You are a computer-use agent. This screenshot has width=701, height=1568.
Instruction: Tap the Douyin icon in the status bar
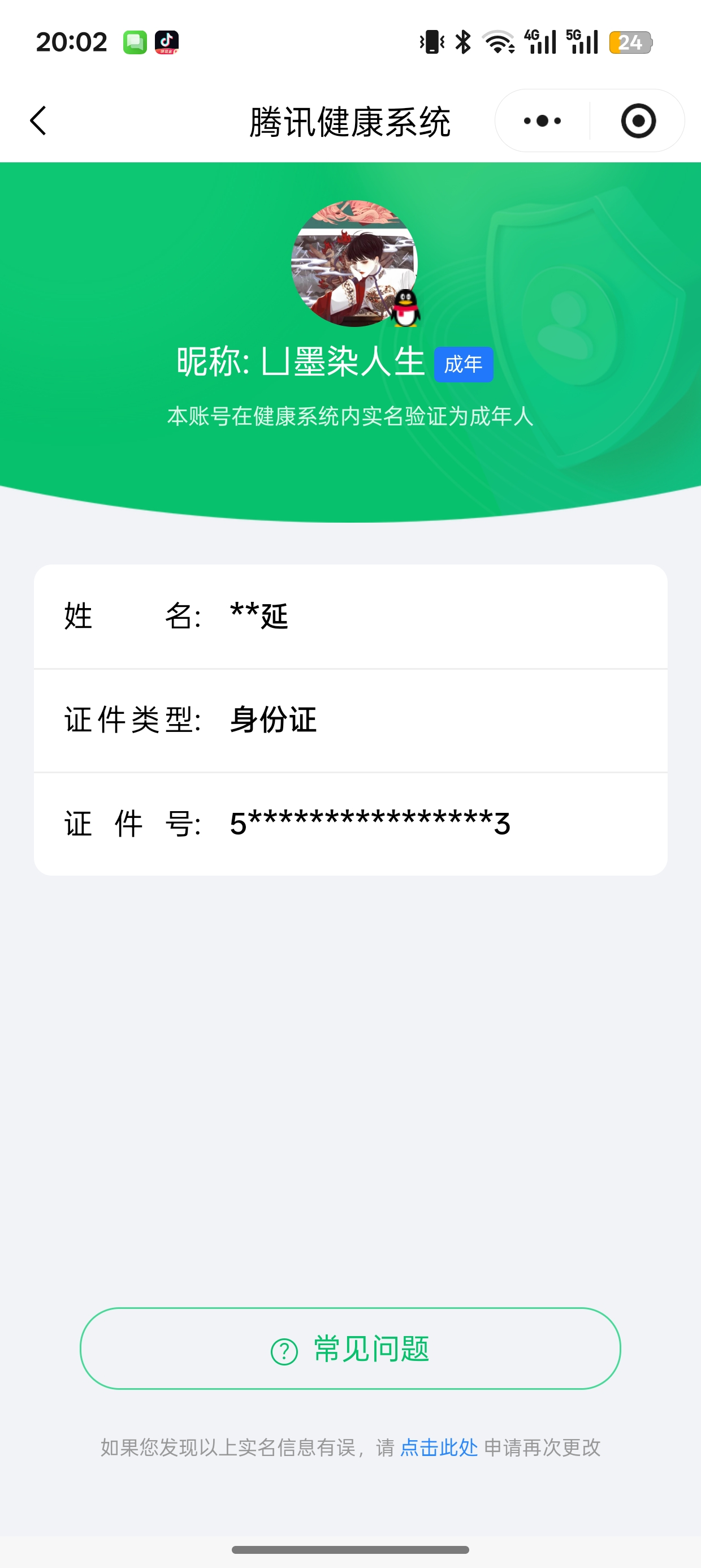(168, 41)
